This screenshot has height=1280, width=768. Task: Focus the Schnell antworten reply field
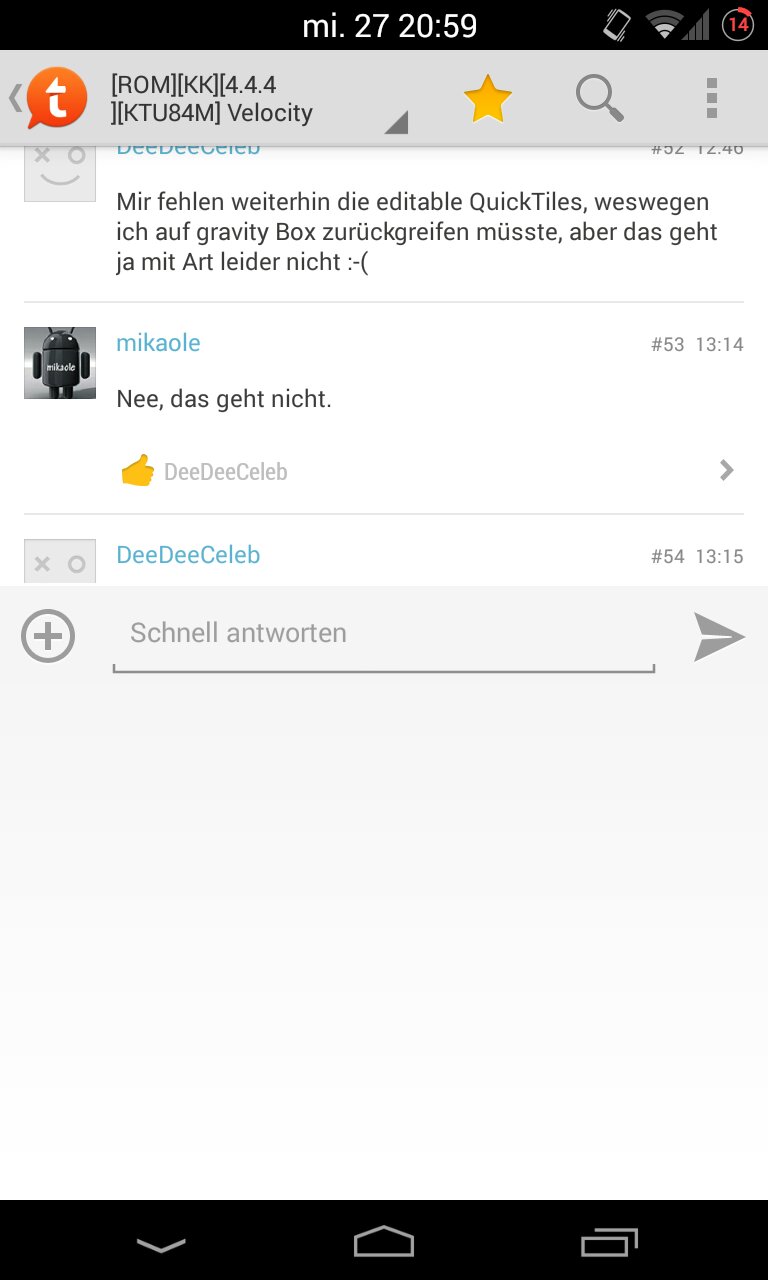pyautogui.click(x=383, y=634)
